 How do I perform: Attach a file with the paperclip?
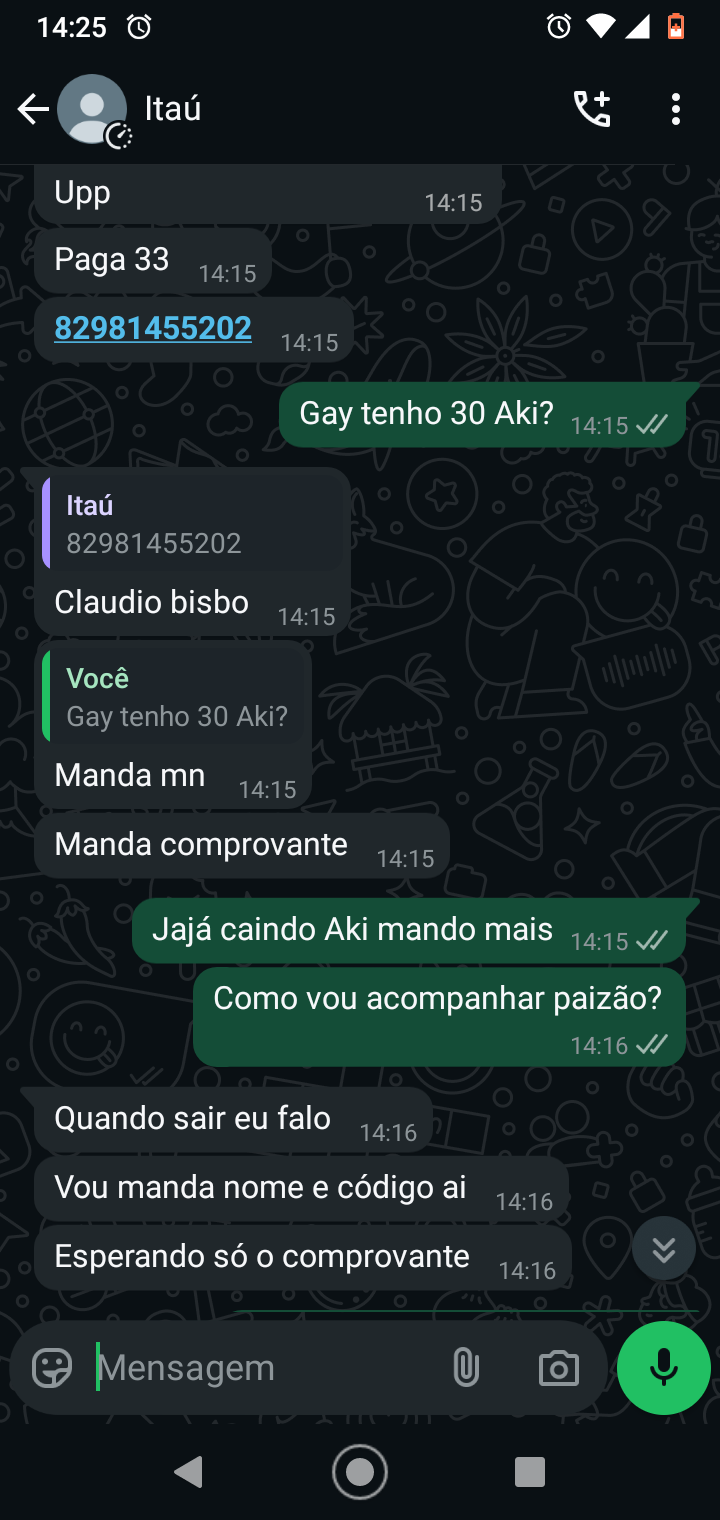click(x=466, y=1367)
